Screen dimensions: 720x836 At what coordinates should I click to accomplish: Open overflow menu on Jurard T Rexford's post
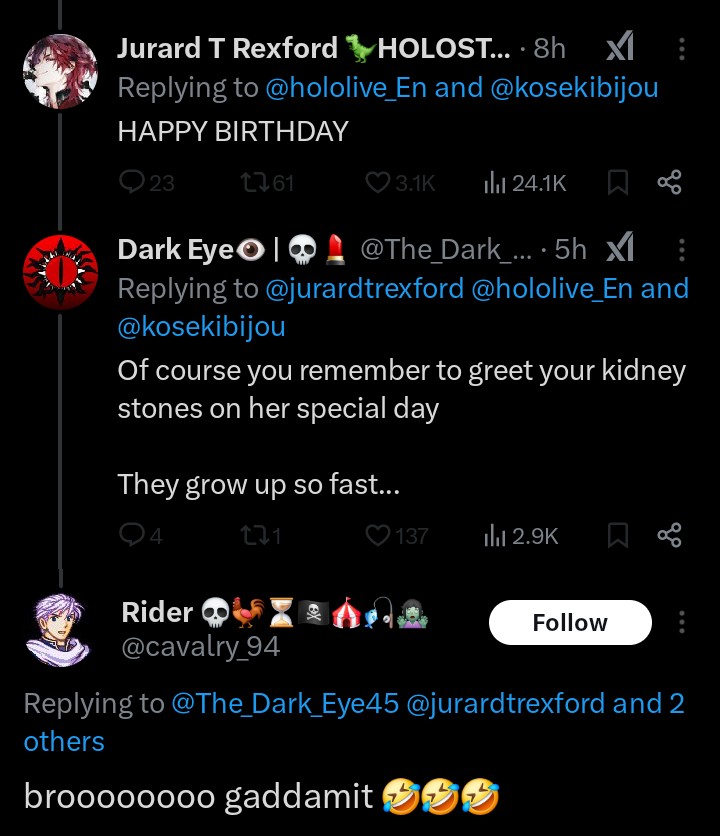coord(682,49)
